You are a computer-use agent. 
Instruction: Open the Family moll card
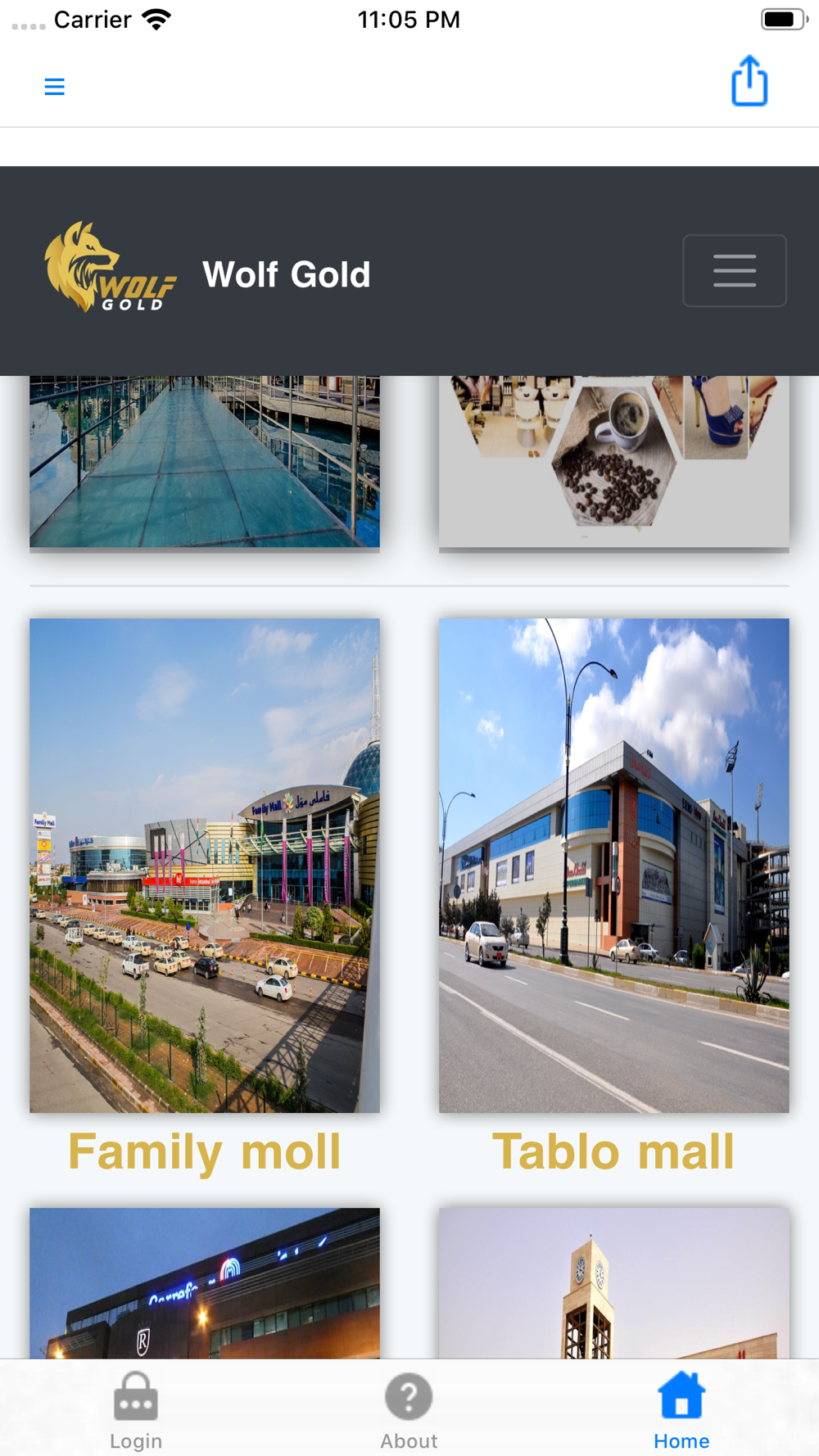pos(205,866)
